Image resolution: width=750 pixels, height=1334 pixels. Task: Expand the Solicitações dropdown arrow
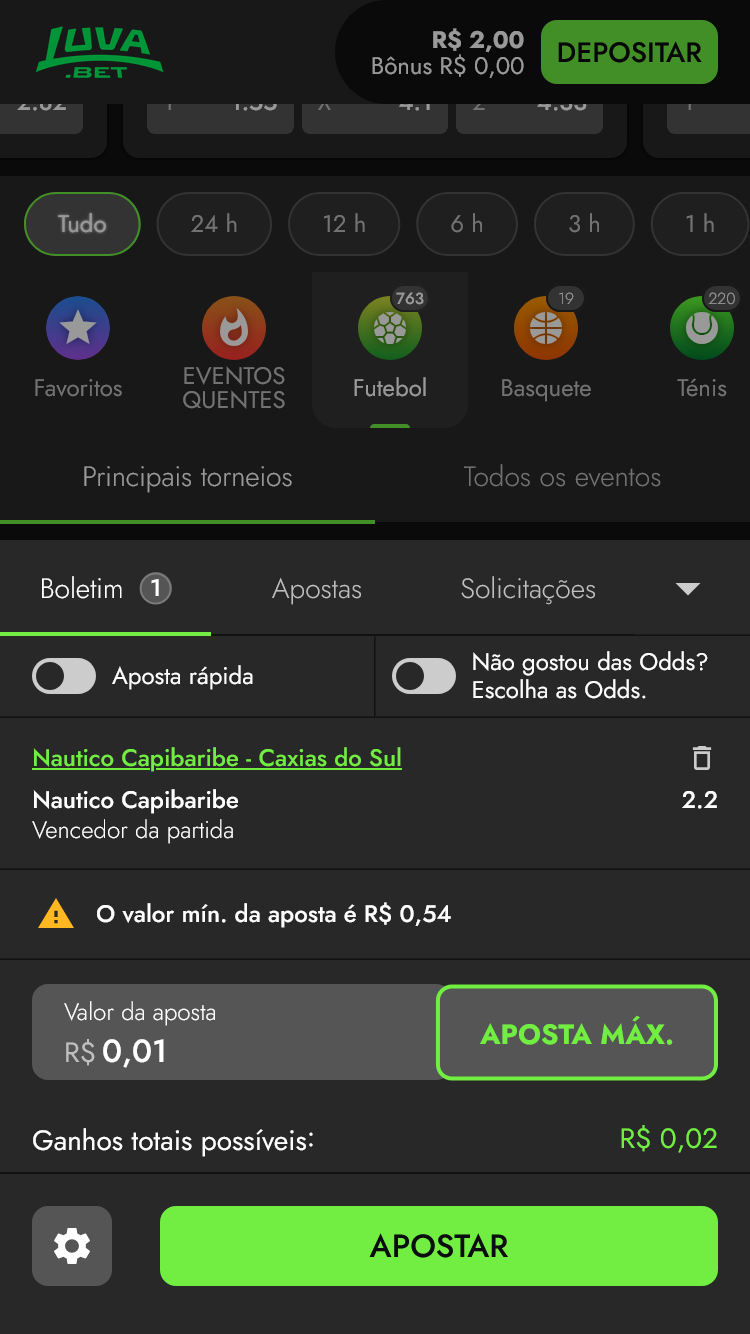(687, 590)
